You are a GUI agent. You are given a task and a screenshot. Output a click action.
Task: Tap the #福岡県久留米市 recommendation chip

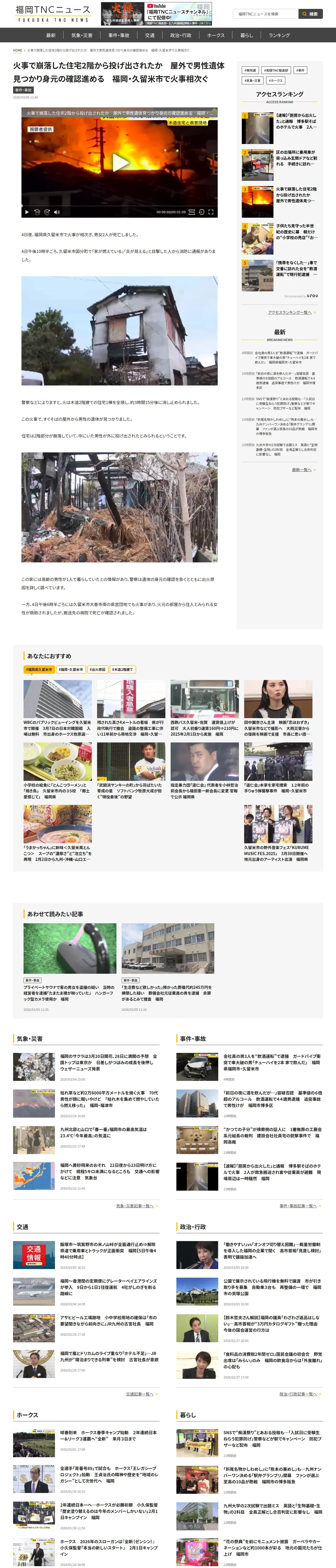pyautogui.click(x=39, y=670)
